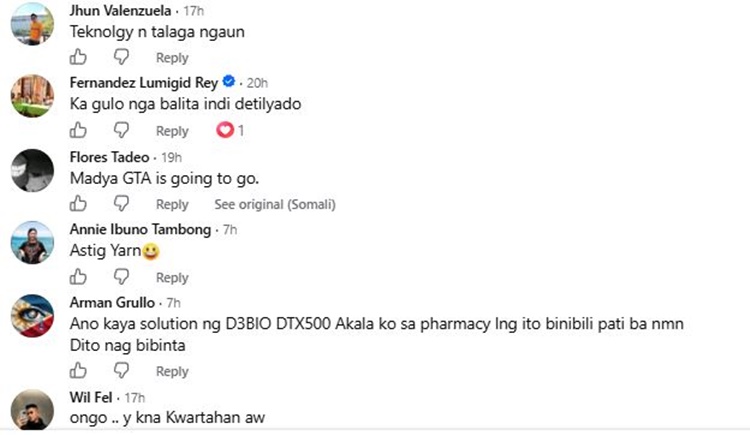Screen dimensions: 750x435
Task: Reply to Annie Ibuno Tambong's comment
Action: 172,278
